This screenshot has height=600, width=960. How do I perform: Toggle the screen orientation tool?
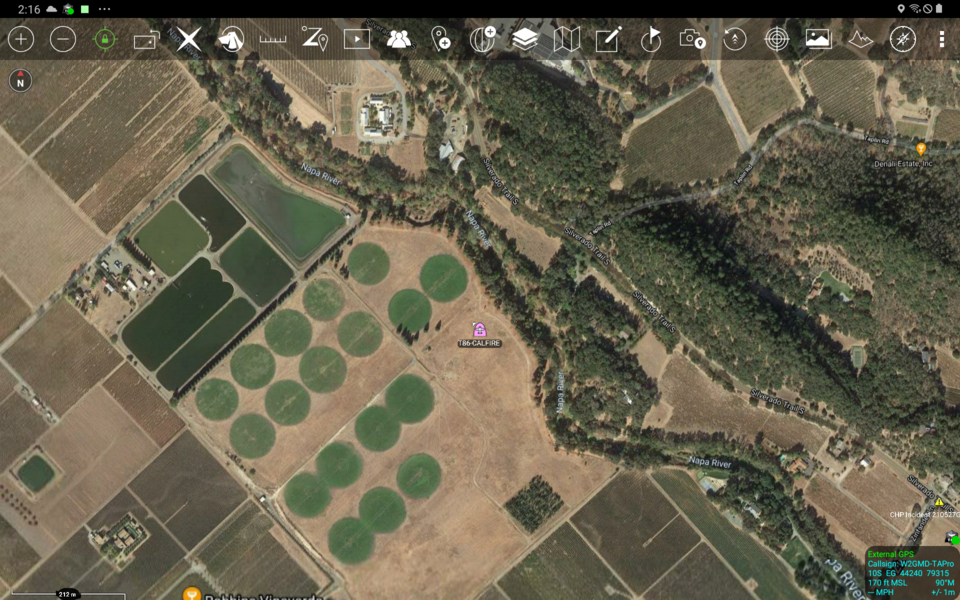click(146, 40)
